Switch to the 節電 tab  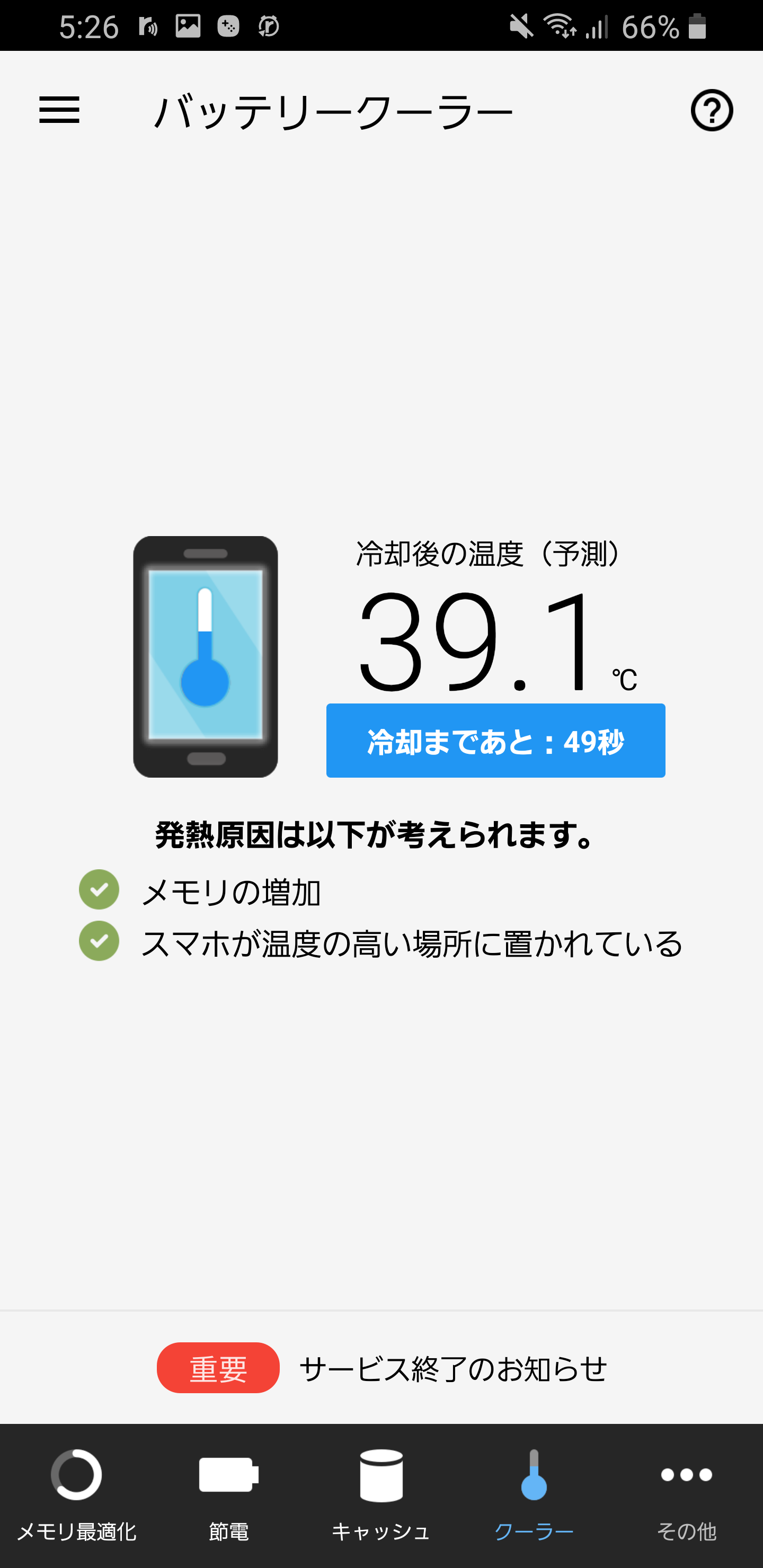coord(229,1495)
